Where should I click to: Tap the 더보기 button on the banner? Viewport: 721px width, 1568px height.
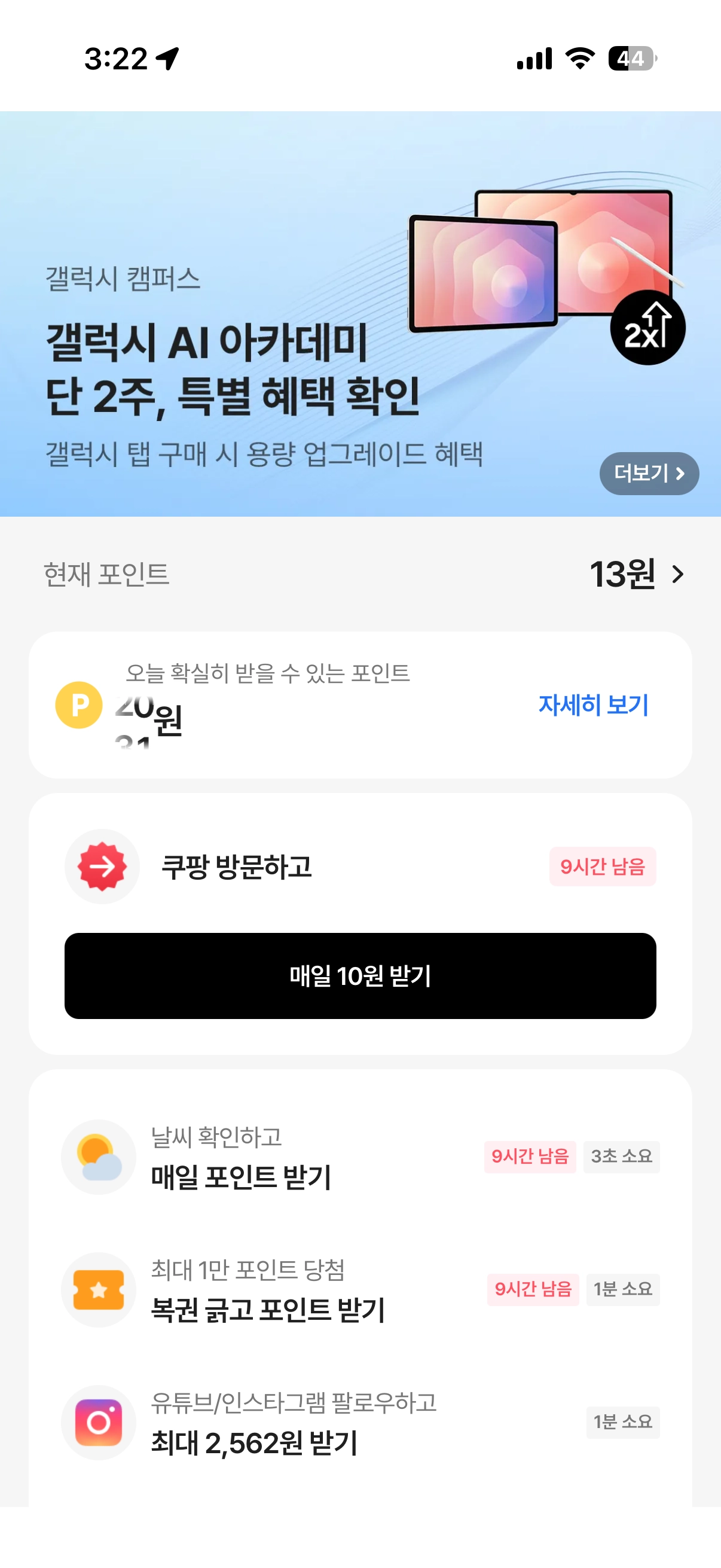[649, 473]
